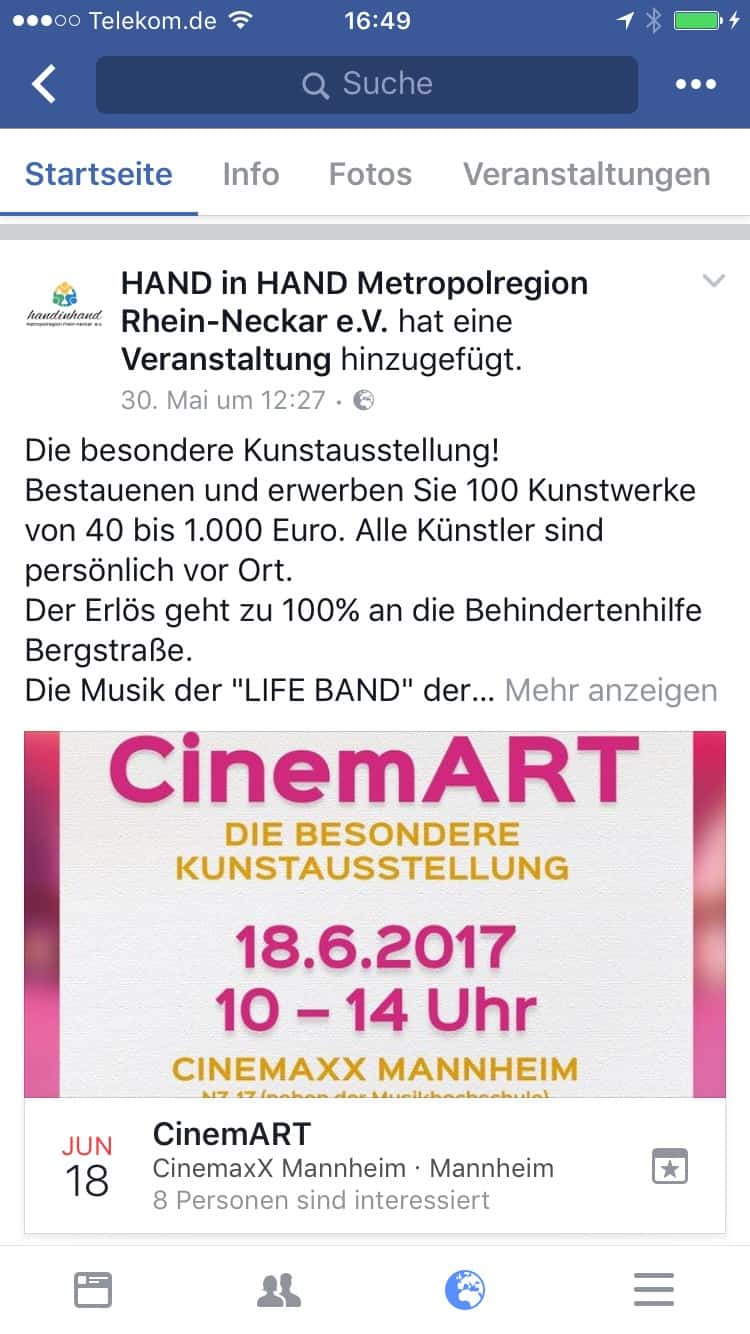The image size is (750, 1334).
Task: Open HAND in HAND page profile picture
Action: (64, 304)
